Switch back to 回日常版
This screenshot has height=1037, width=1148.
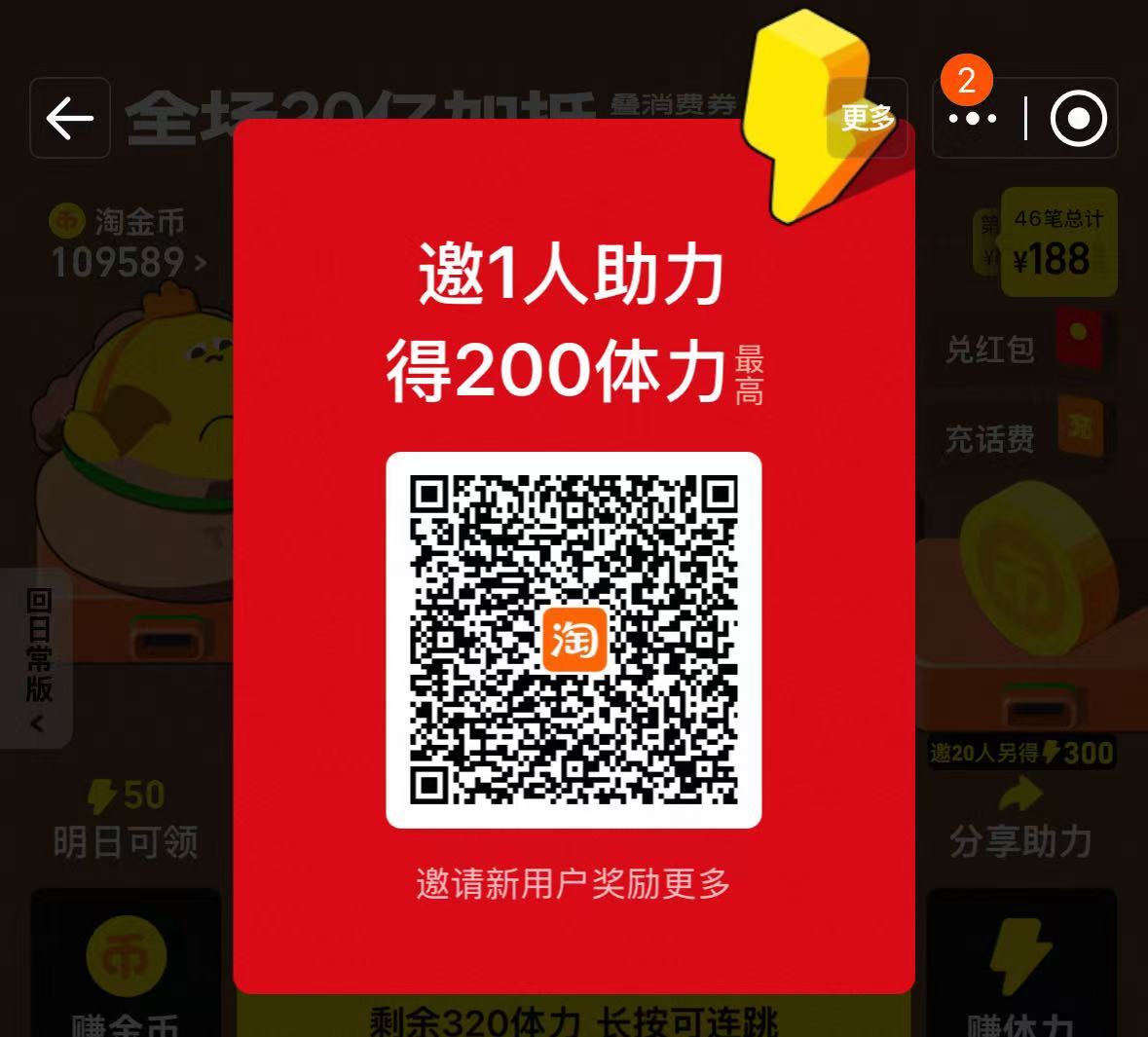click(x=37, y=657)
